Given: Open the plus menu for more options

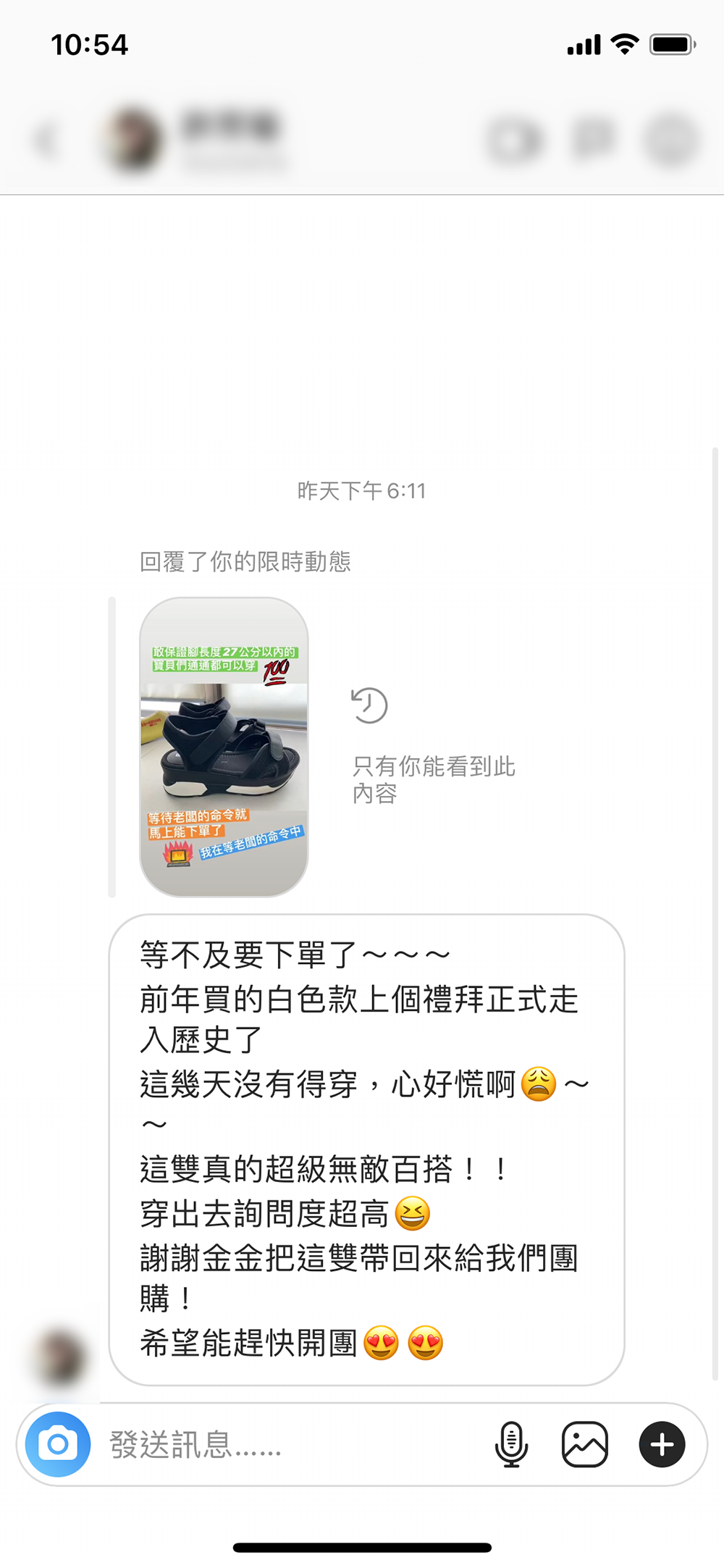Looking at the screenshot, I should point(662,1444).
